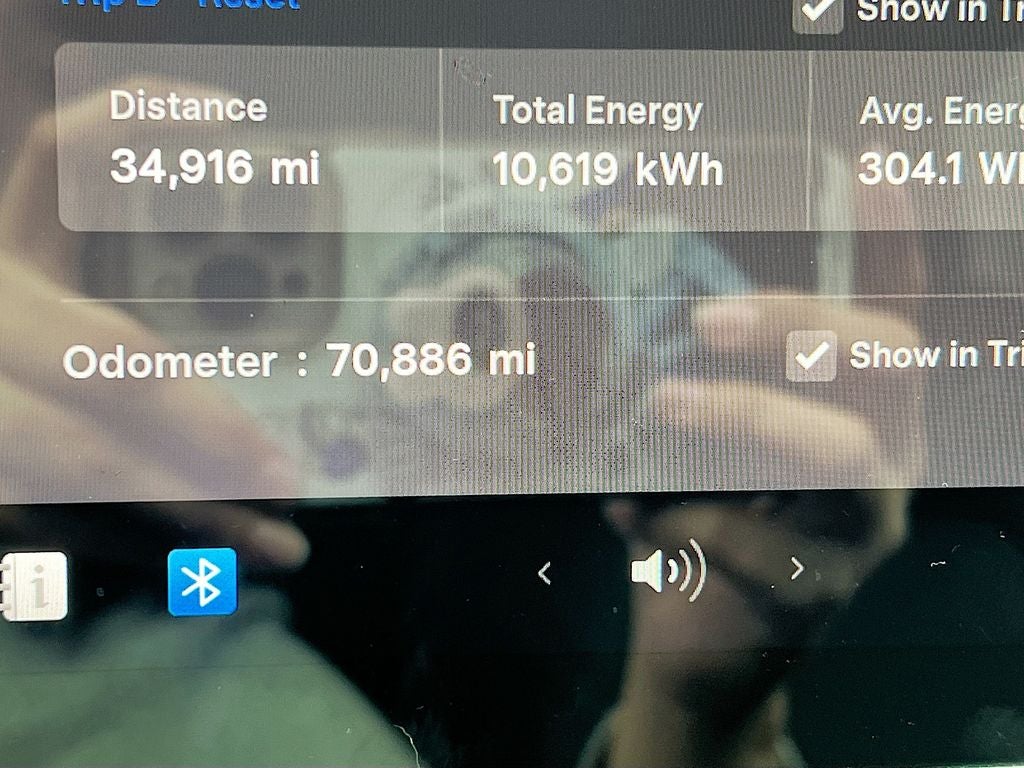This screenshot has height=768, width=1024.
Task: Lower volume with the left arrow
Action: [x=545, y=573]
